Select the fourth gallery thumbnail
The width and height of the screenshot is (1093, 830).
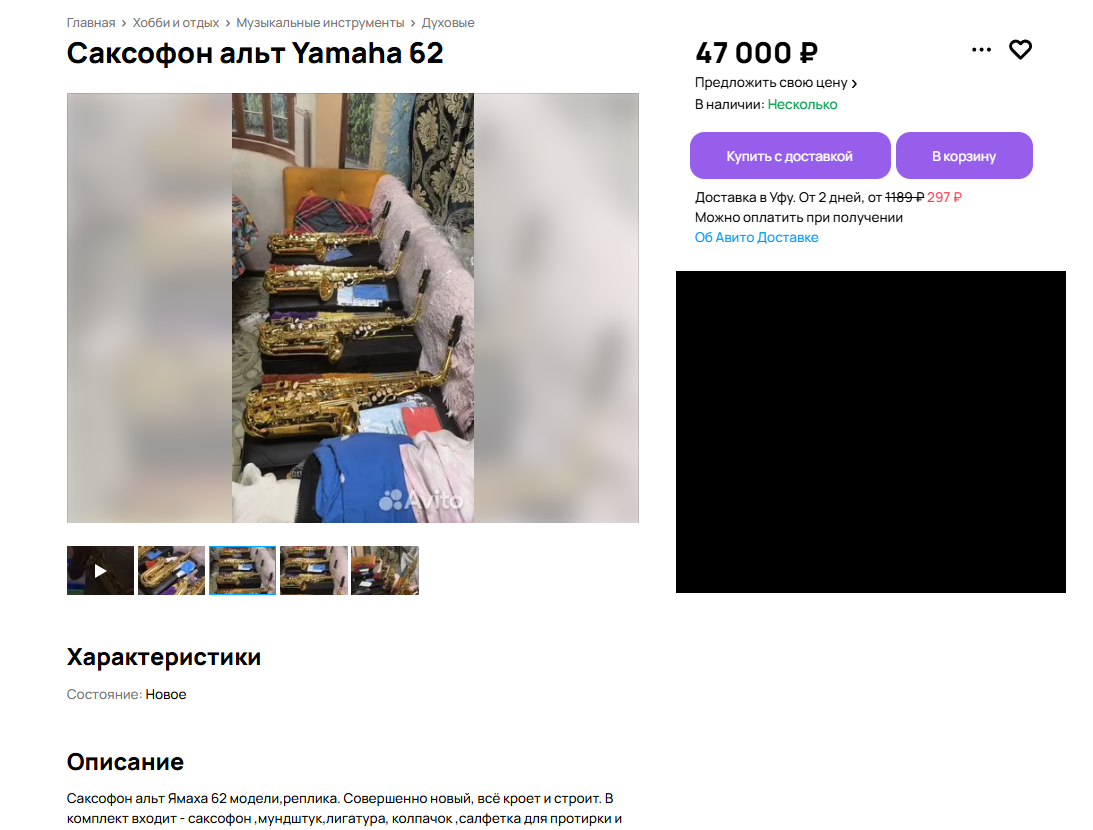click(314, 571)
